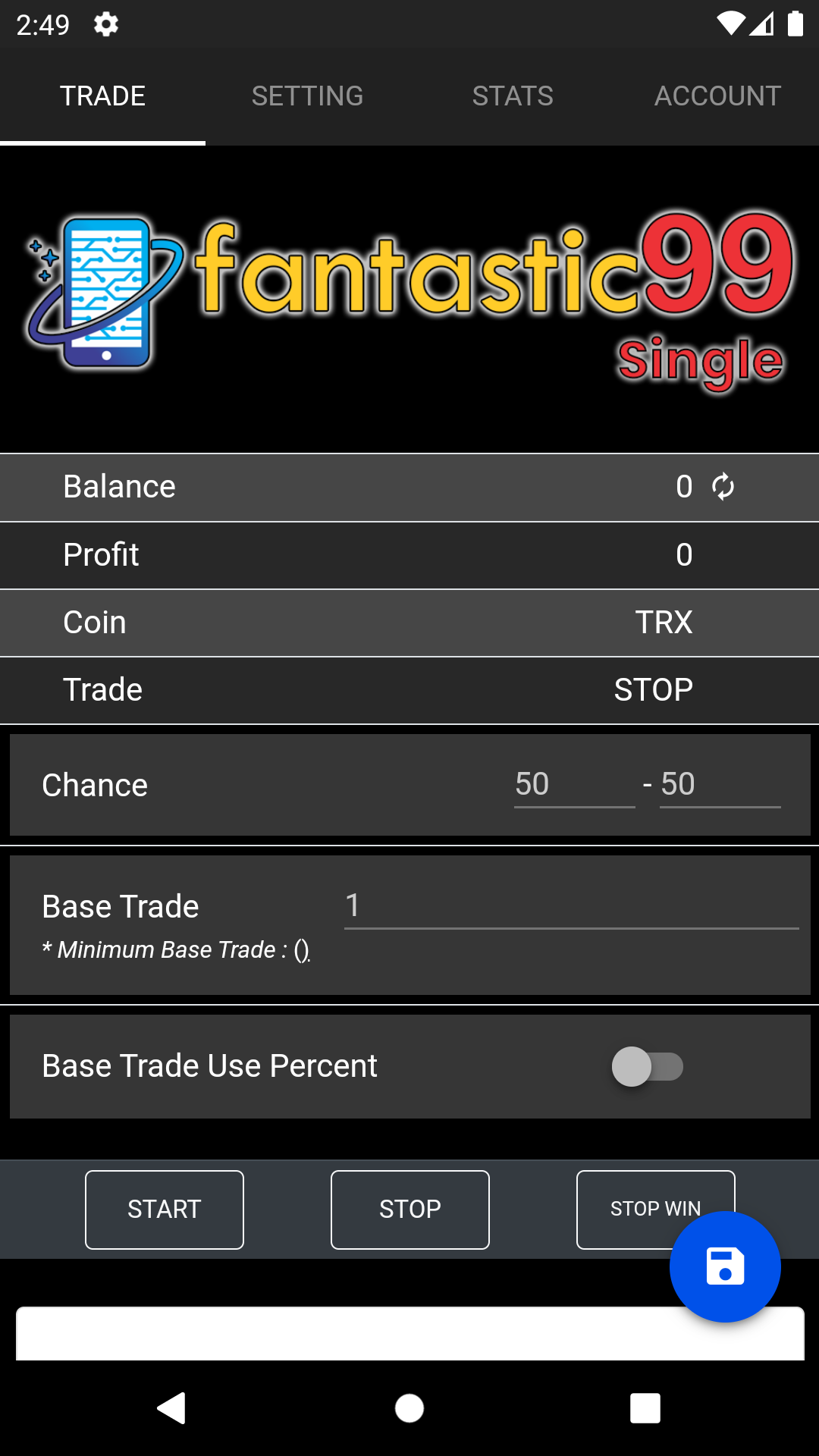Viewport: 819px width, 1456px height.
Task: Edit the second Chance value field
Action: click(719, 785)
